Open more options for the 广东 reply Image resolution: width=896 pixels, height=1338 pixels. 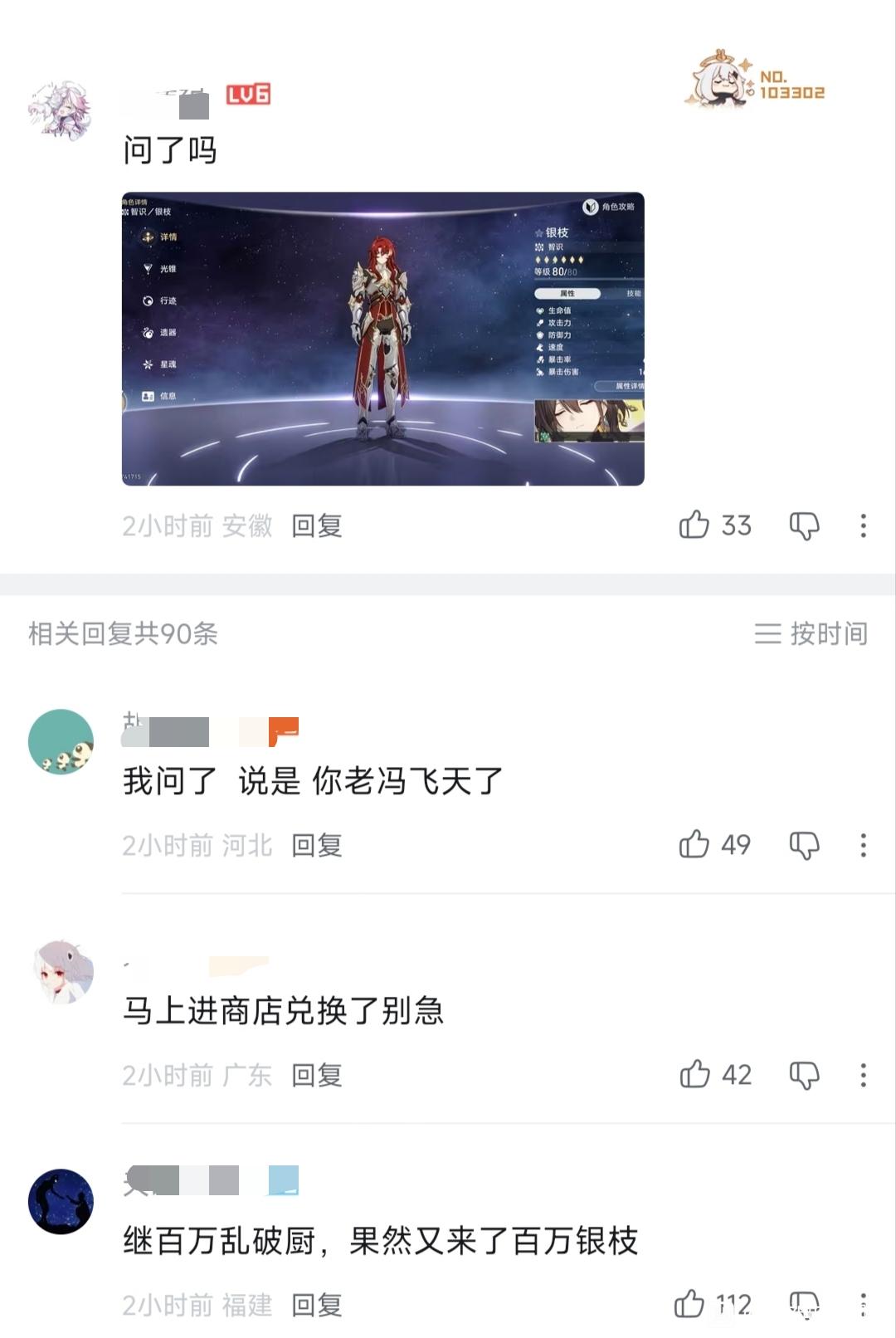click(864, 1075)
